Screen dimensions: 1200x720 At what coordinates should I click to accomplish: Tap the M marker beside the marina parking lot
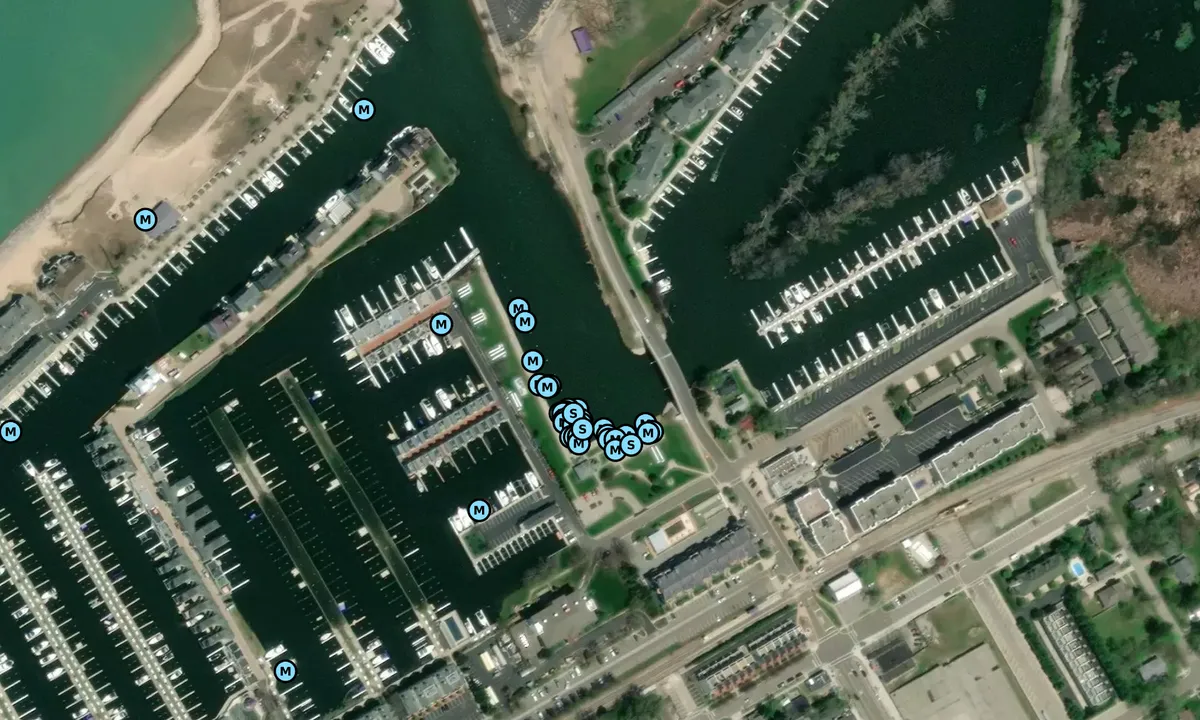click(x=479, y=510)
